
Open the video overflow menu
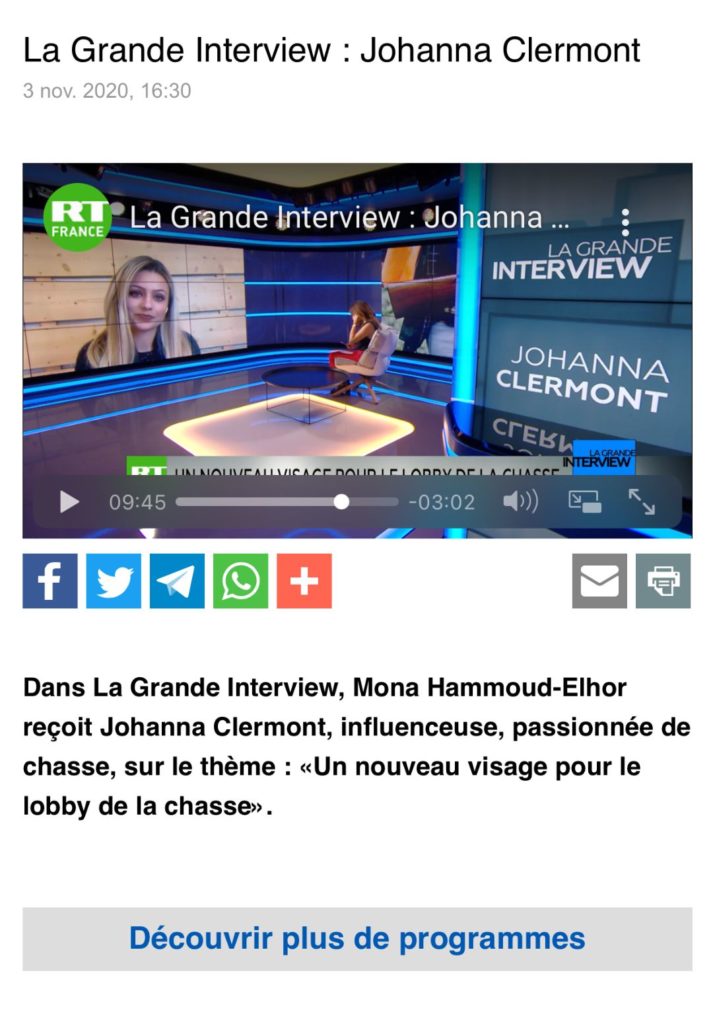(x=625, y=221)
